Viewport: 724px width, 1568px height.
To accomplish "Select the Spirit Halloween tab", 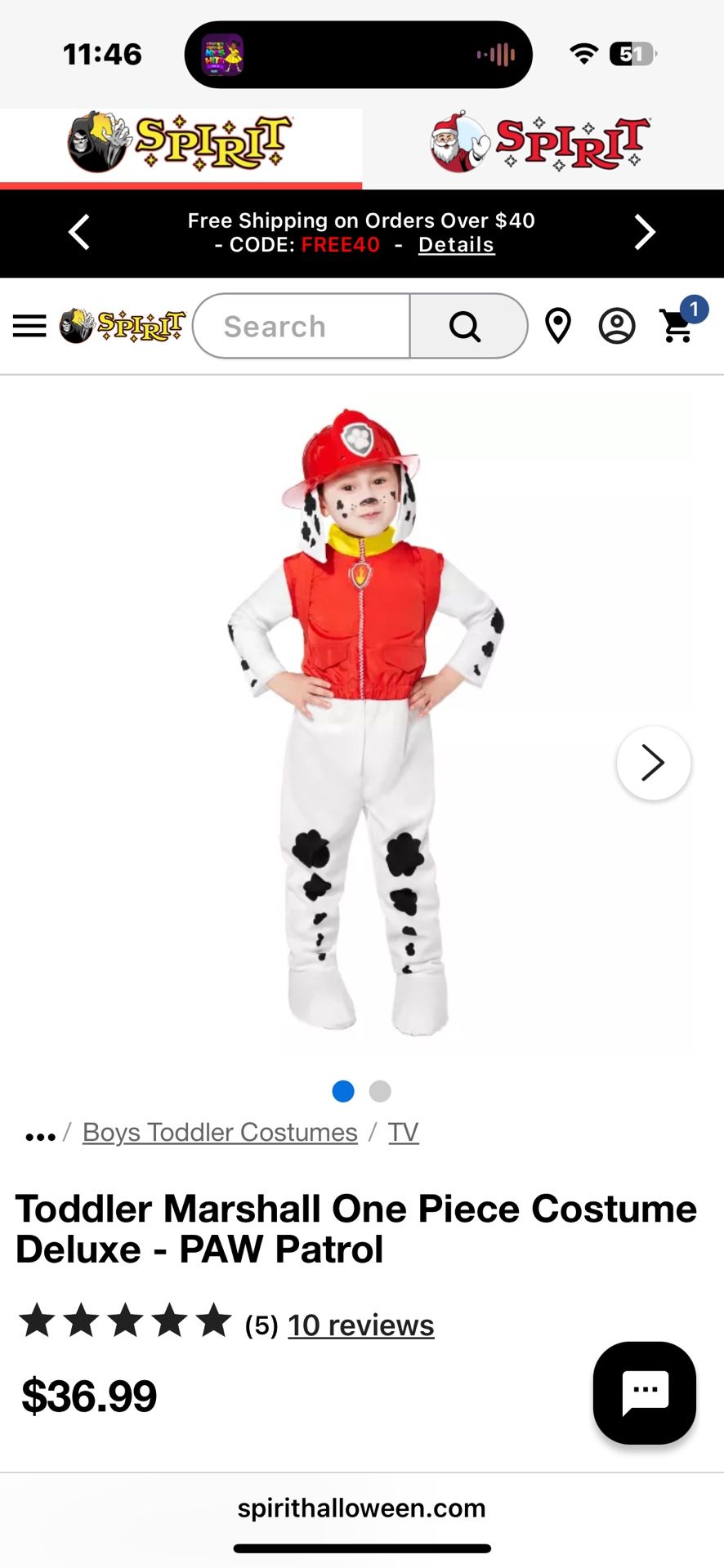I will coord(180,143).
